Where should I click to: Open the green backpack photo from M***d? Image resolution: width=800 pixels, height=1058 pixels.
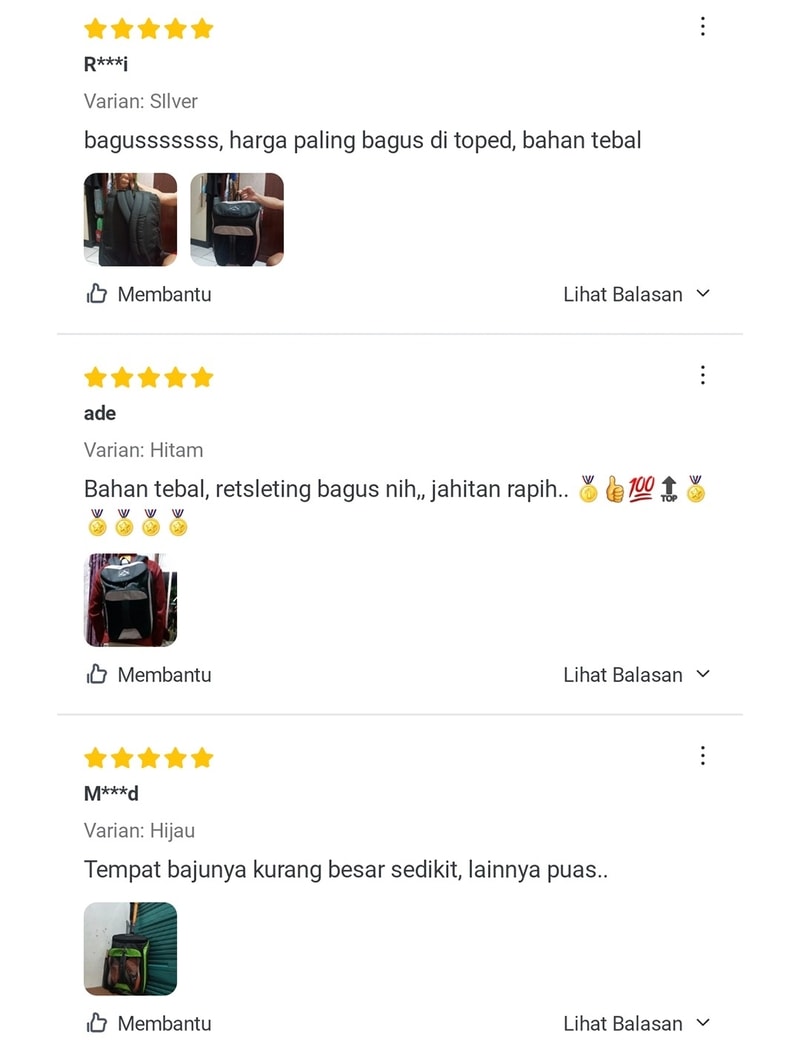pyautogui.click(x=130, y=949)
